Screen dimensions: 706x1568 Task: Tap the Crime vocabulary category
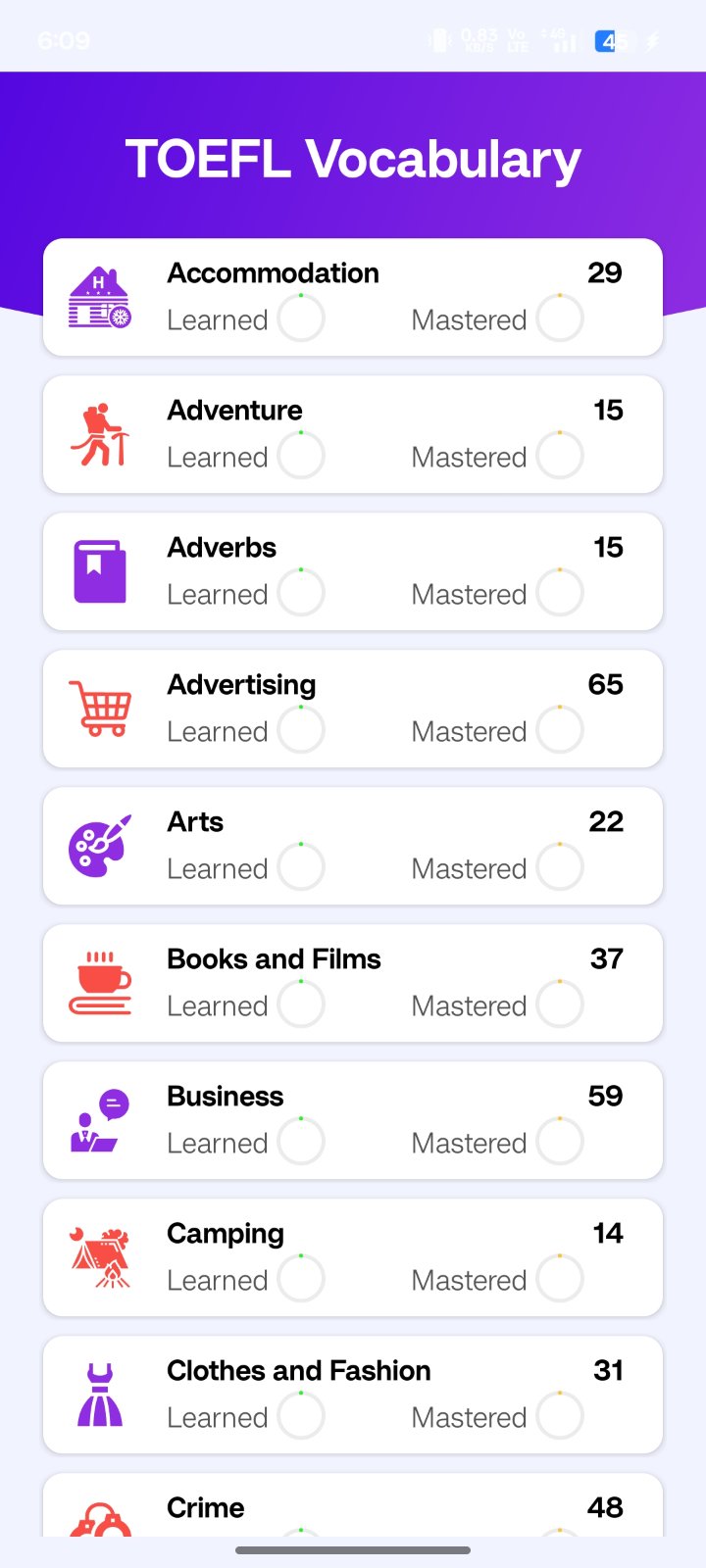353,1505
